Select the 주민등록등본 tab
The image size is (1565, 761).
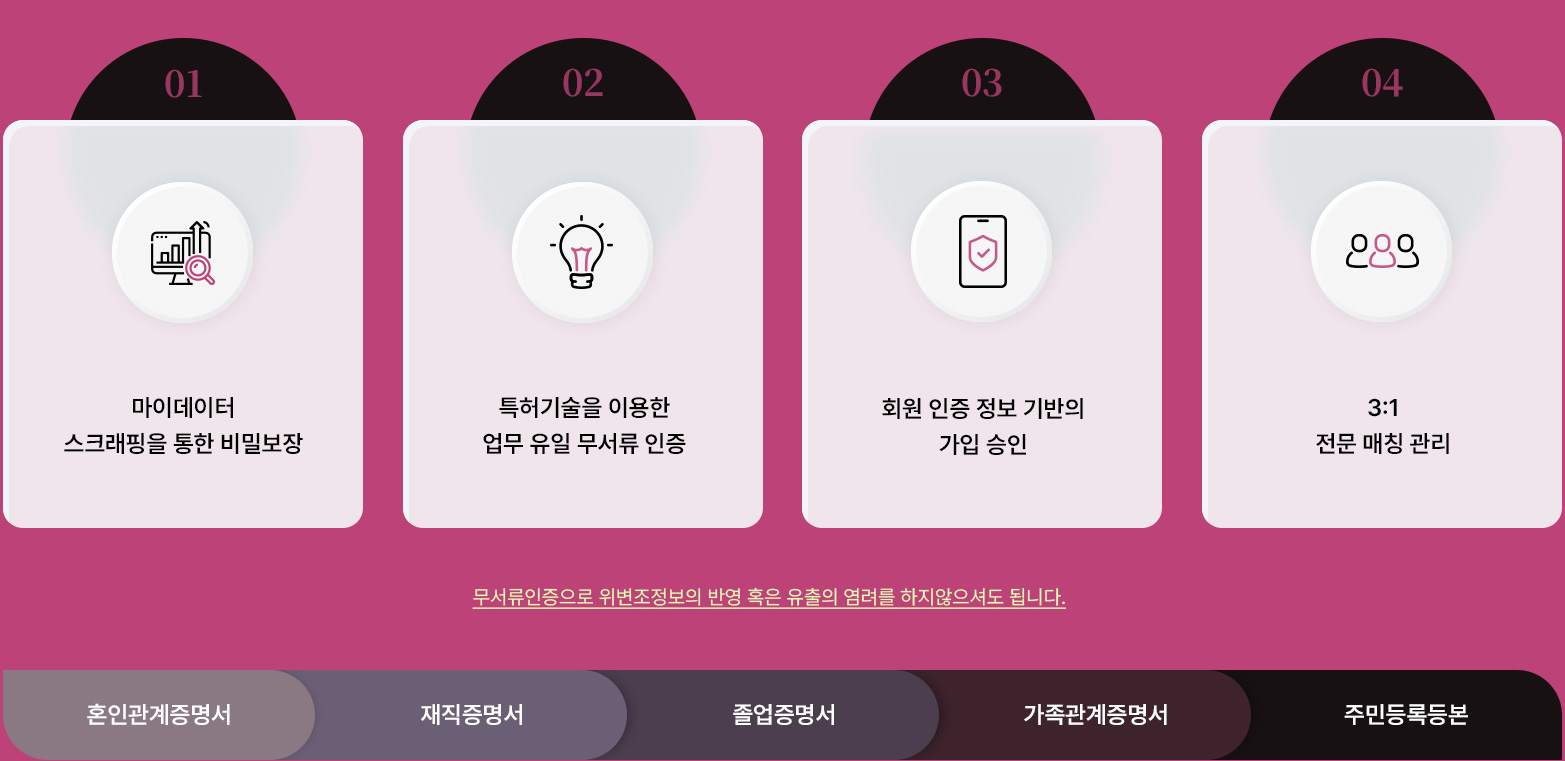point(1405,715)
